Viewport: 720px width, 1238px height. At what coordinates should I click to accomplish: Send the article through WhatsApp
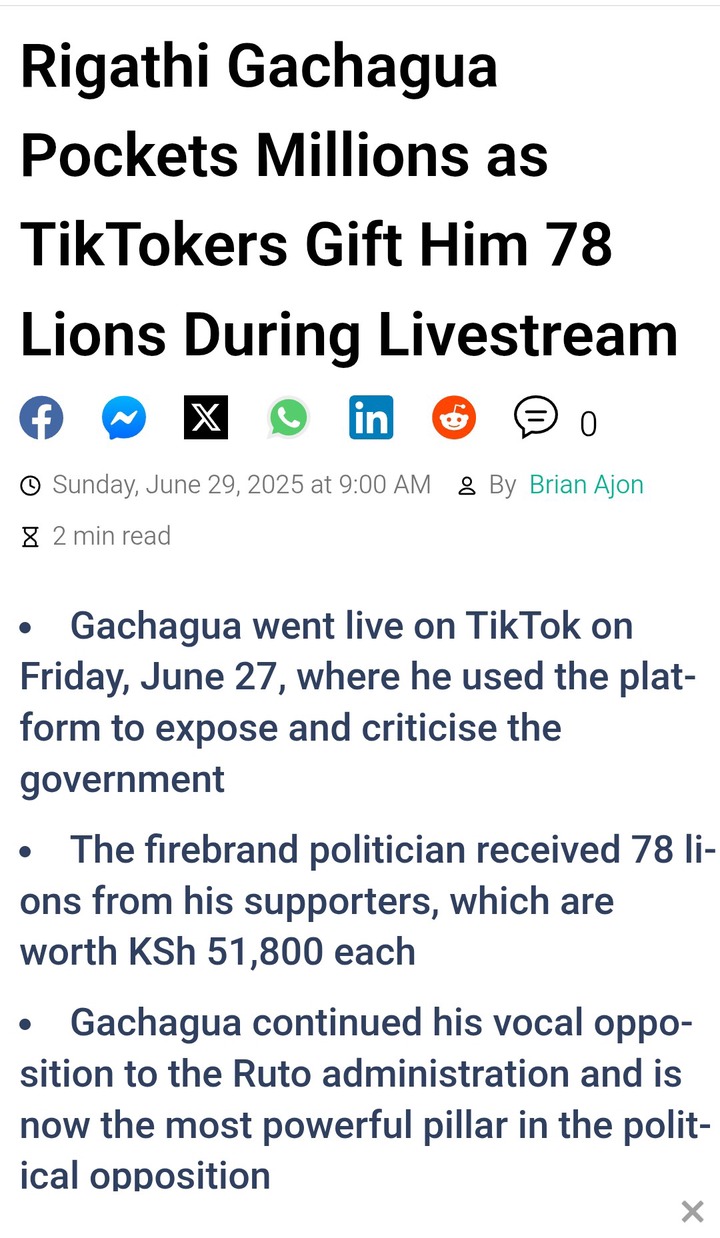pyautogui.click(x=288, y=418)
